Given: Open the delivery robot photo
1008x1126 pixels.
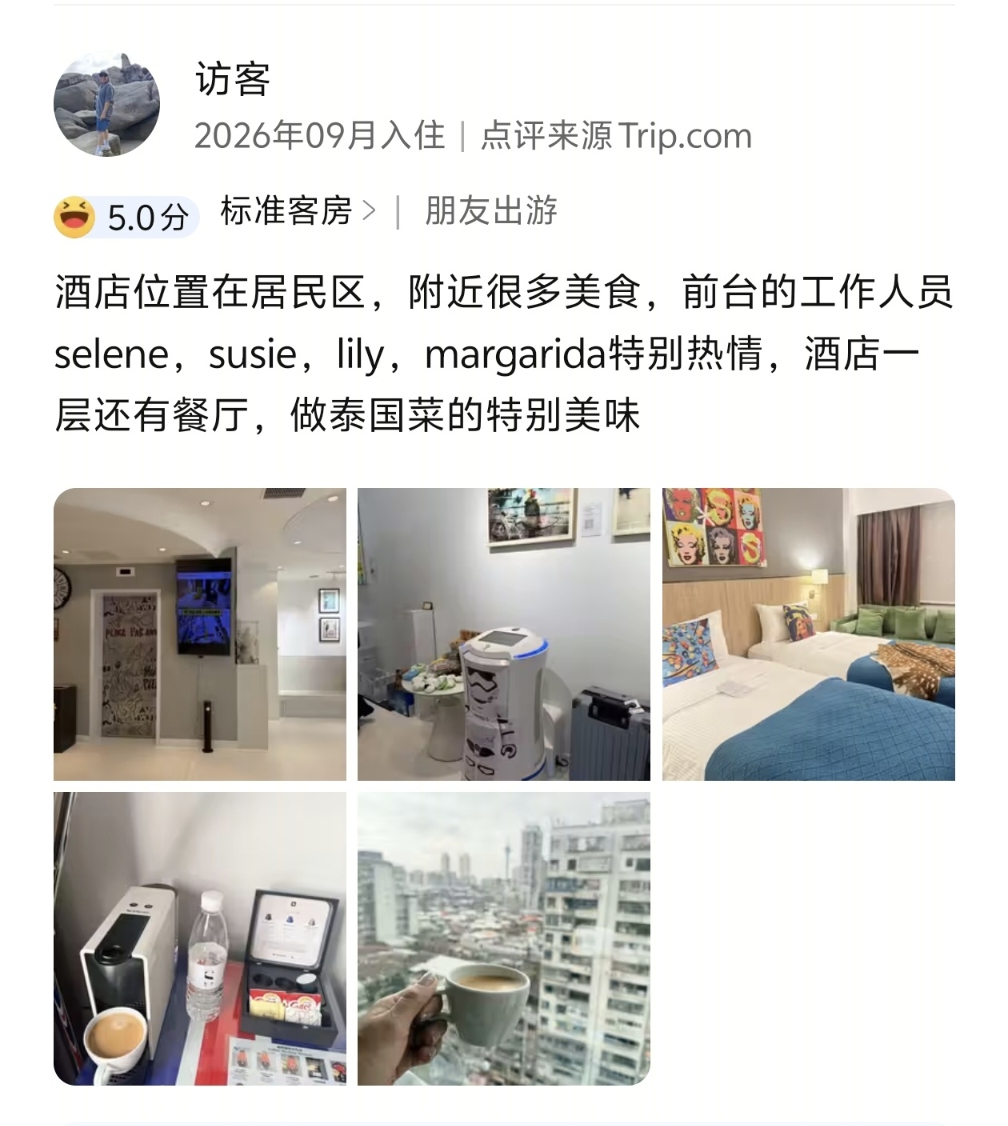Looking at the screenshot, I should click(x=504, y=634).
